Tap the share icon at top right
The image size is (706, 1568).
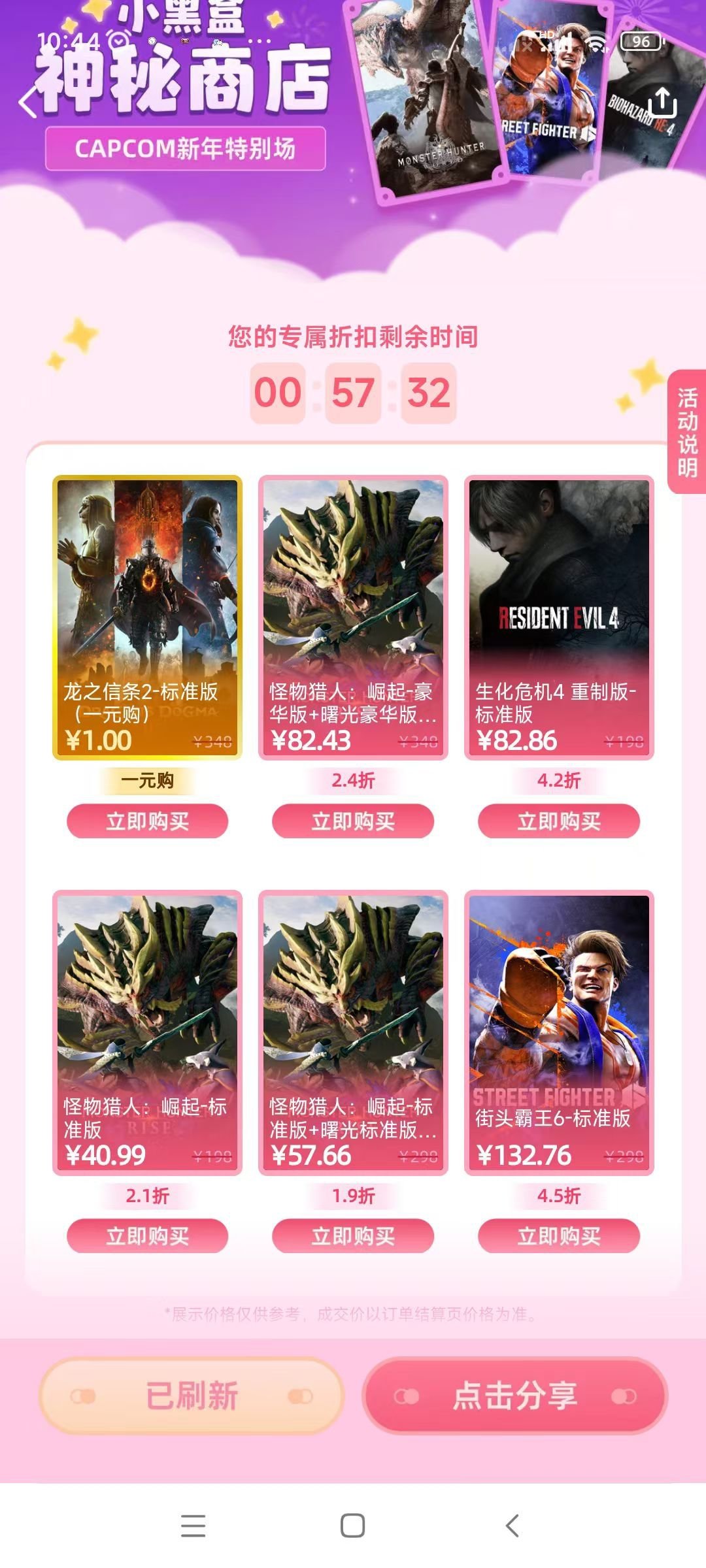point(662,103)
